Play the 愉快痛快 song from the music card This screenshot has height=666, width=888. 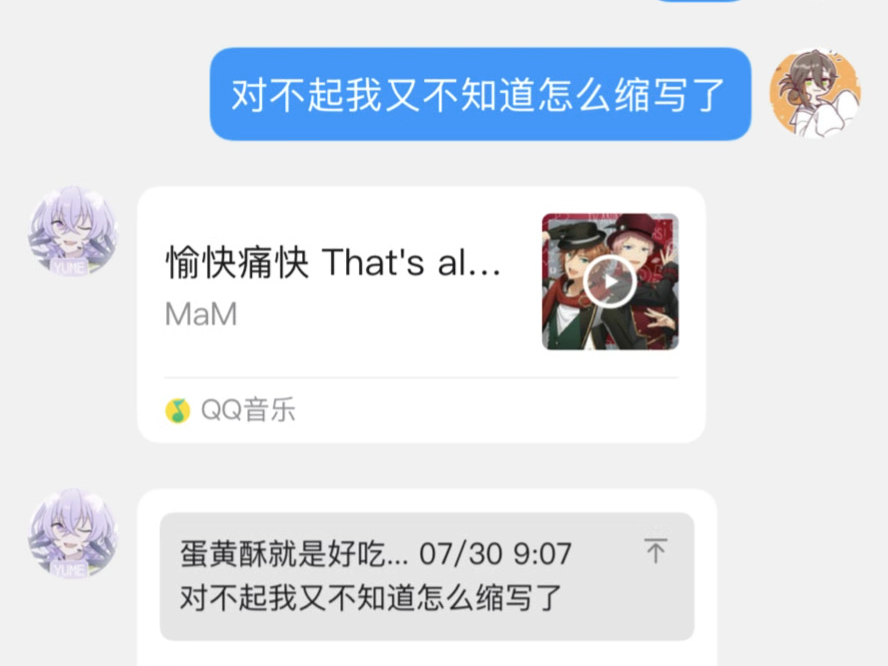click(610, 283)
